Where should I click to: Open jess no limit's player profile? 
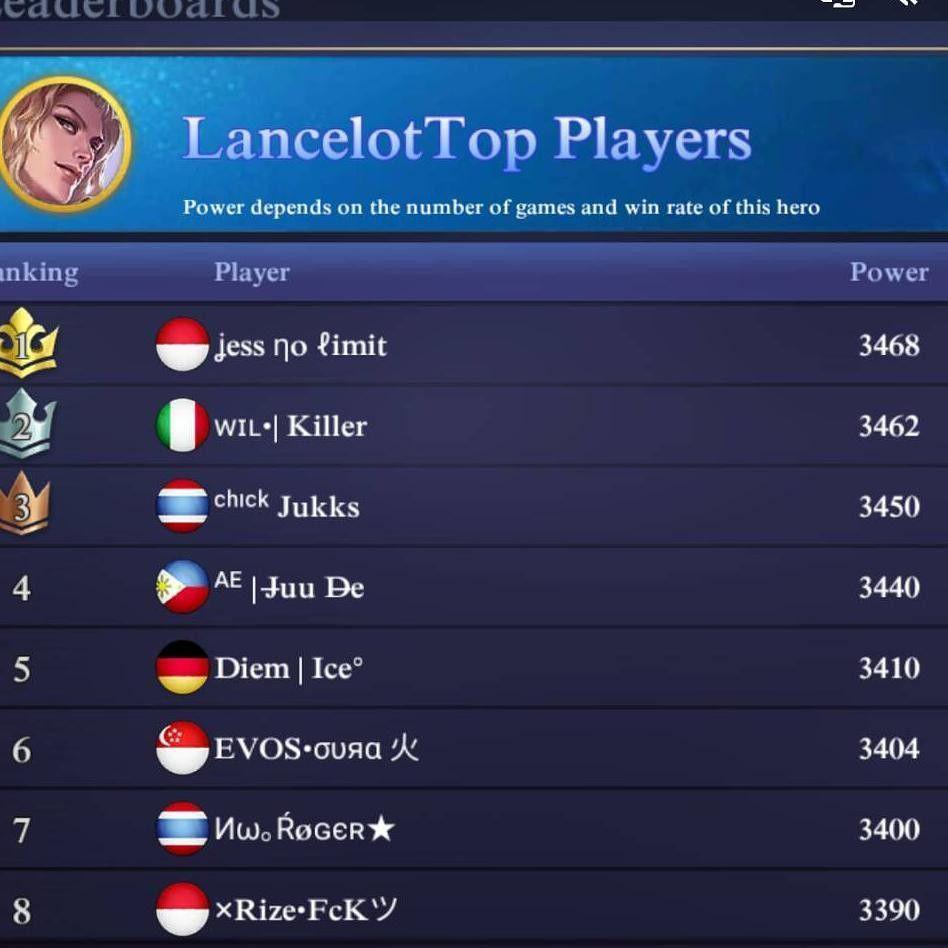coord(300,346)
